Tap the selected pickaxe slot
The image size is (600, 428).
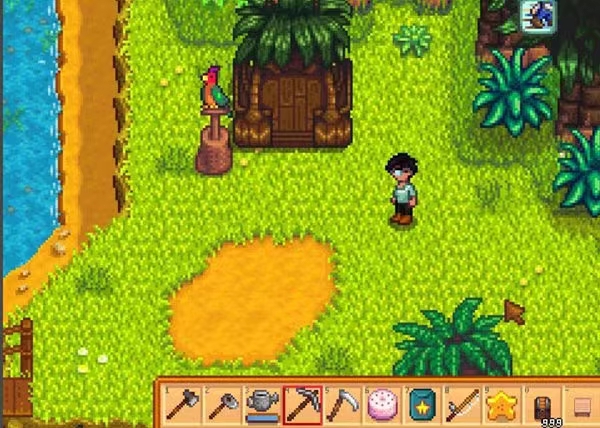tap(301, 403)
